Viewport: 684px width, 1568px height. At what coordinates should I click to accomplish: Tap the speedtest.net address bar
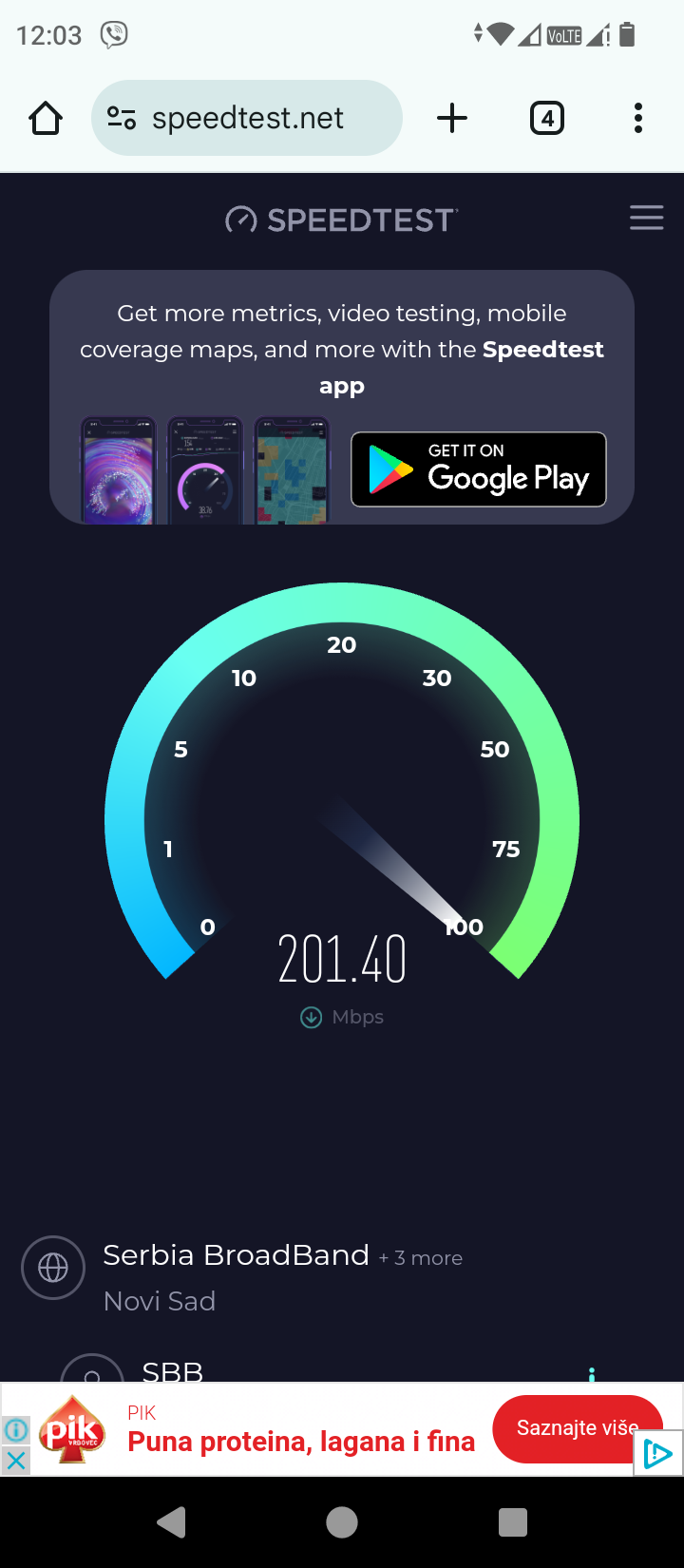(x=247, y=119)
